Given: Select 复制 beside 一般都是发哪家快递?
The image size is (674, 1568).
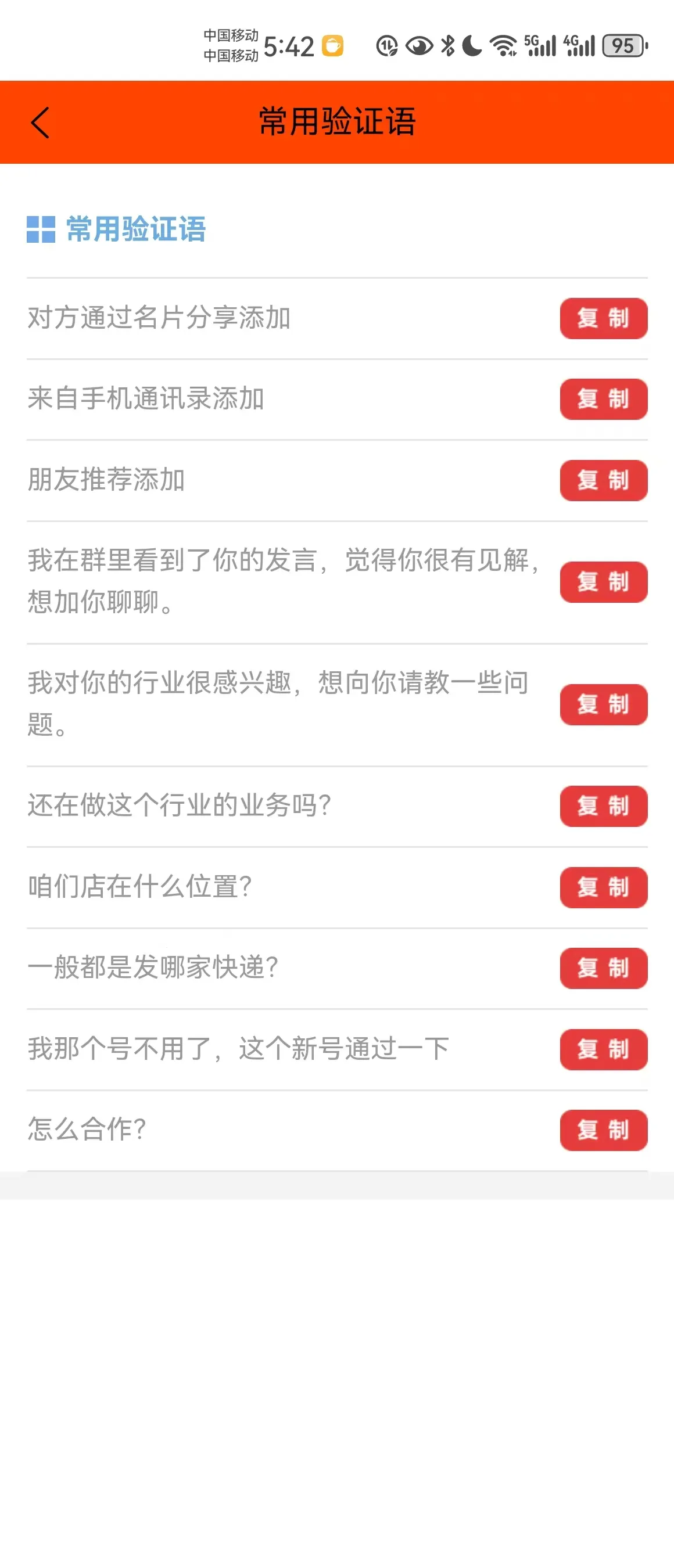Looking at the screenshot, I should (603, 968).
